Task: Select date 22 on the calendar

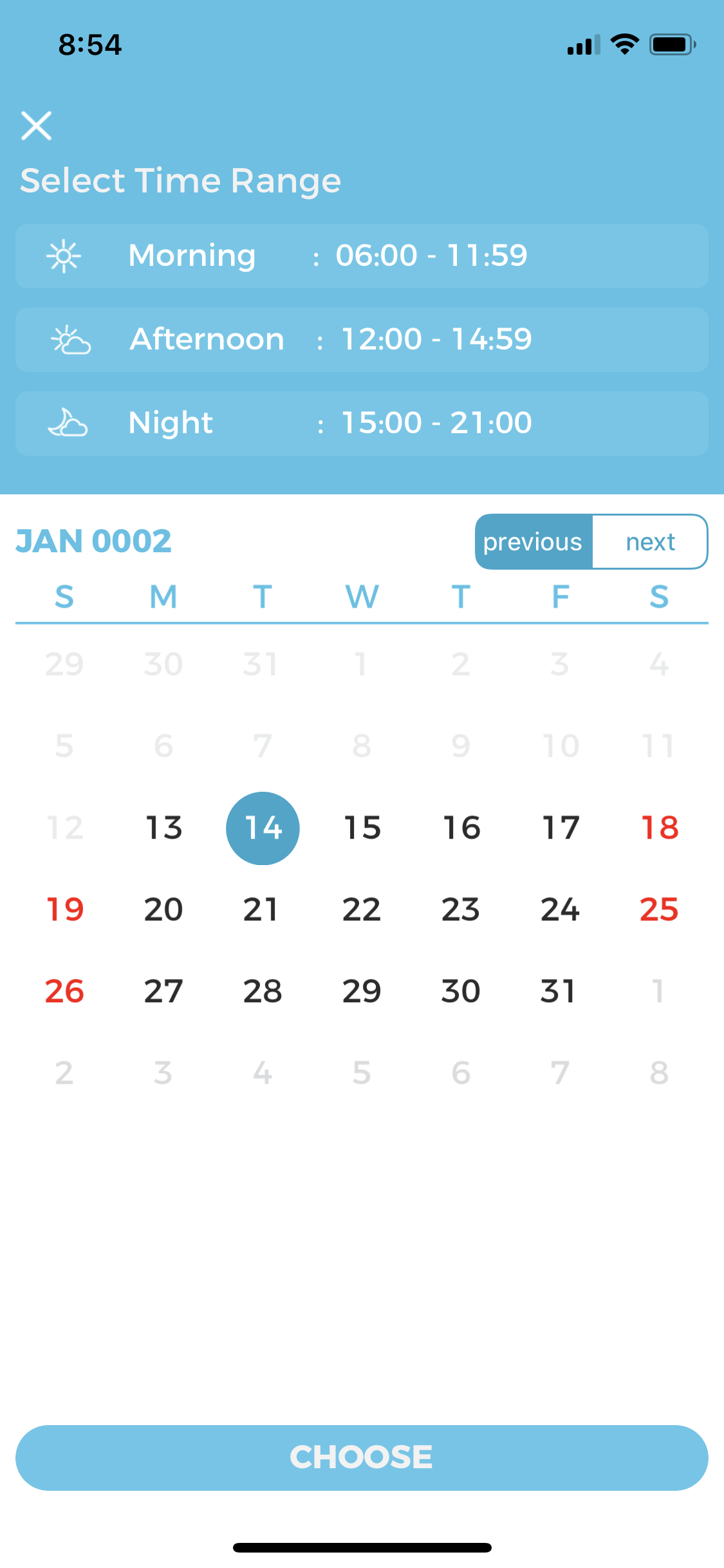Action: click(x=362, y=910)
